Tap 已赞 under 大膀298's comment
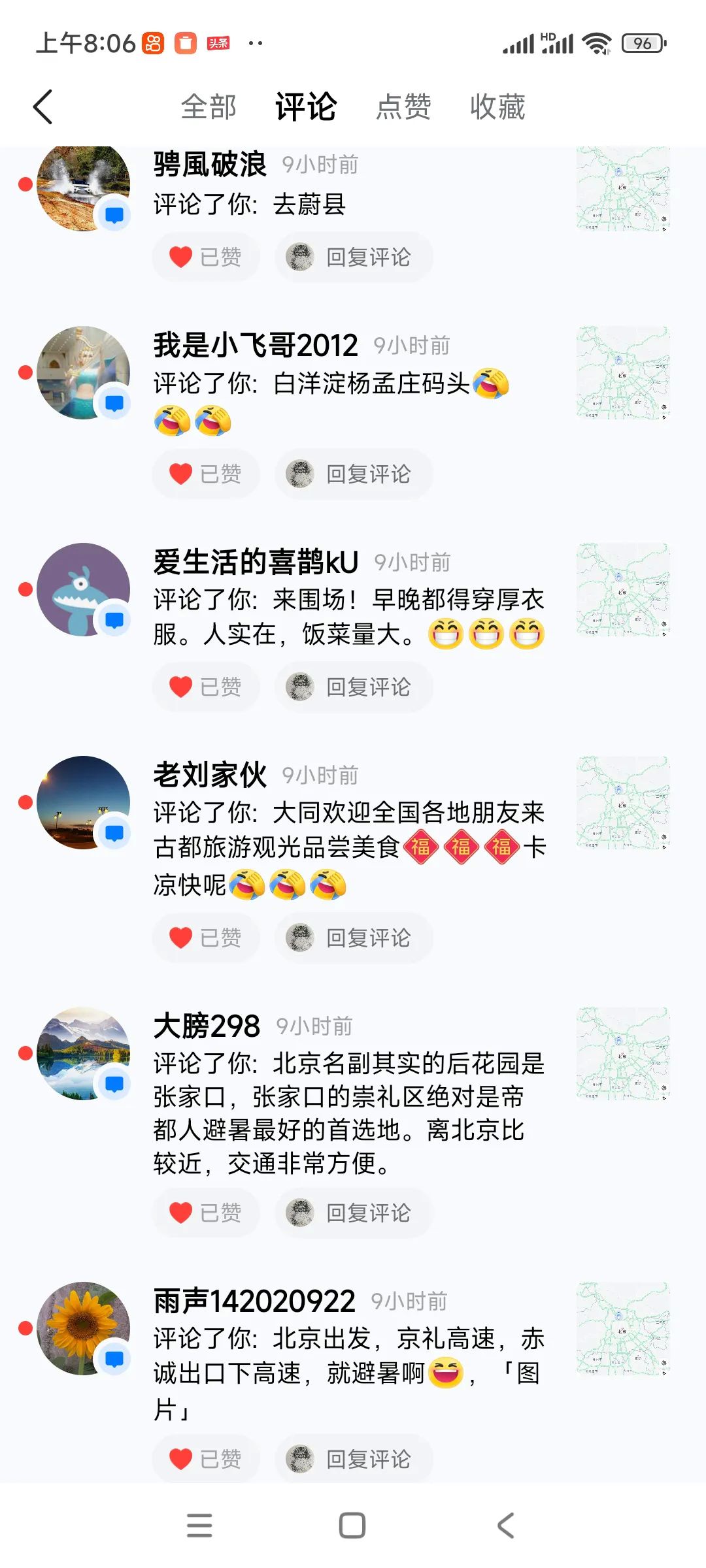The image size is (706, 1568). click(206, 1213)
